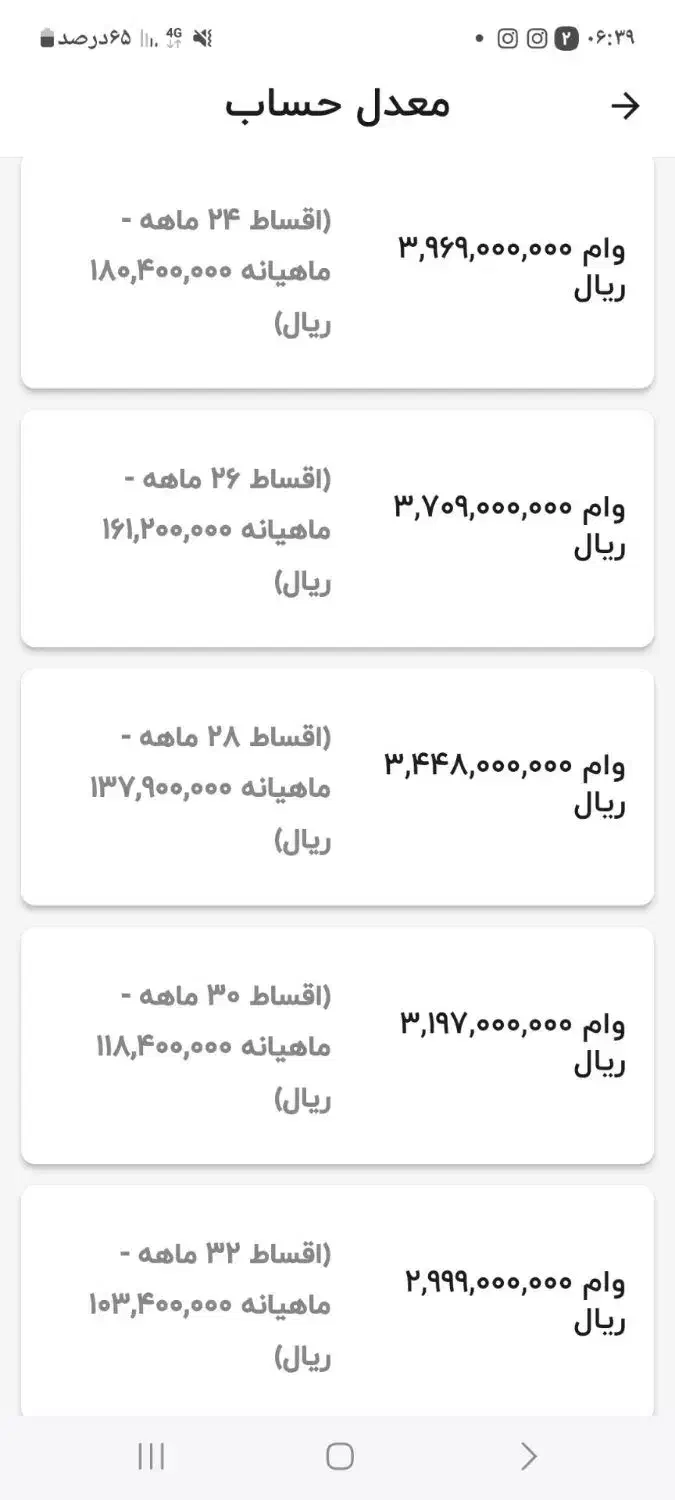This screenshot has height=1500, width=675.
Task: Tap the system home button
Action: tap(340, 1456)
